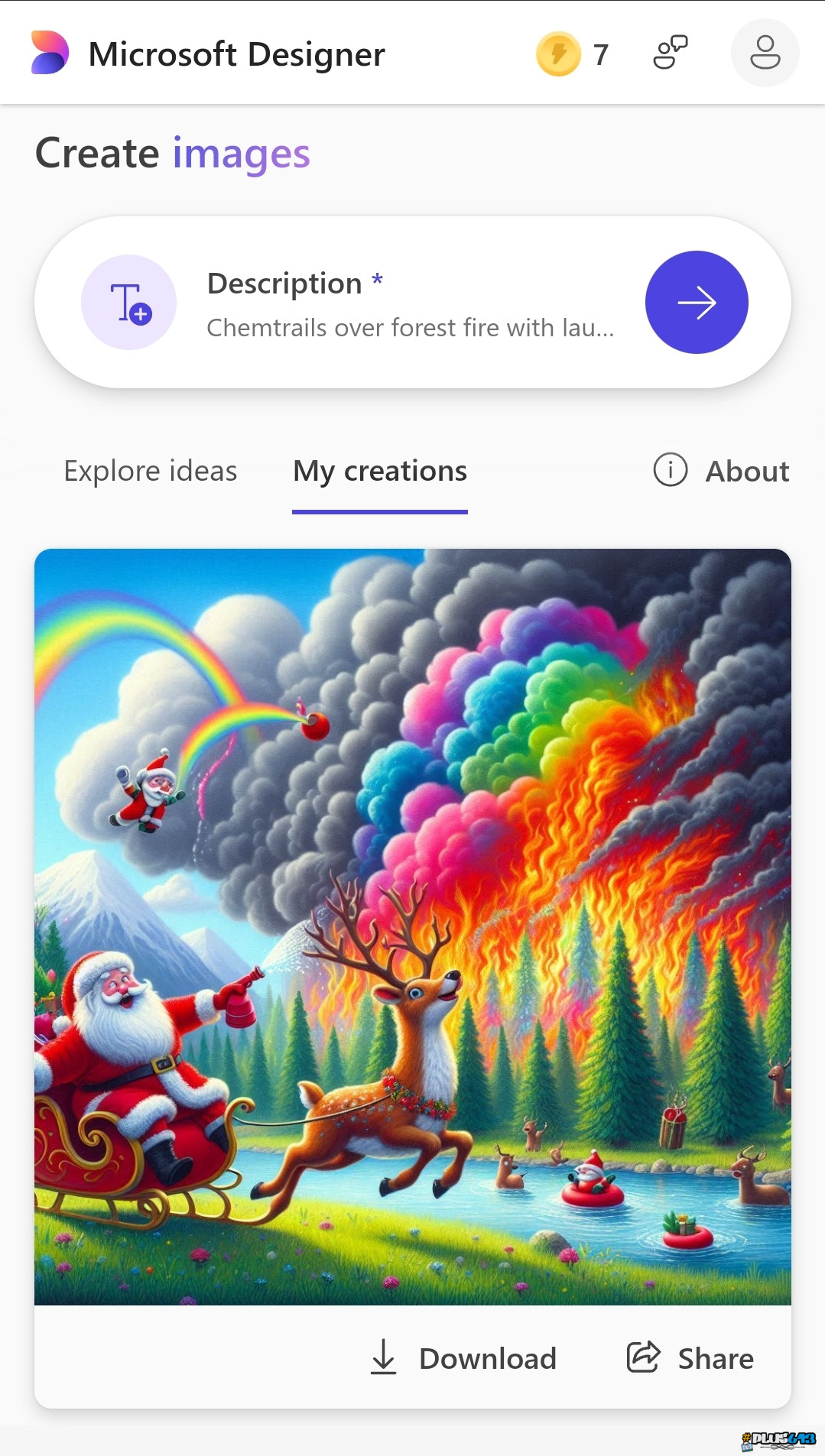Tap the Microsoft Designer logo
Image resolution: width=825 pixels, height=1456 pixels.
[x=50, y=53]
